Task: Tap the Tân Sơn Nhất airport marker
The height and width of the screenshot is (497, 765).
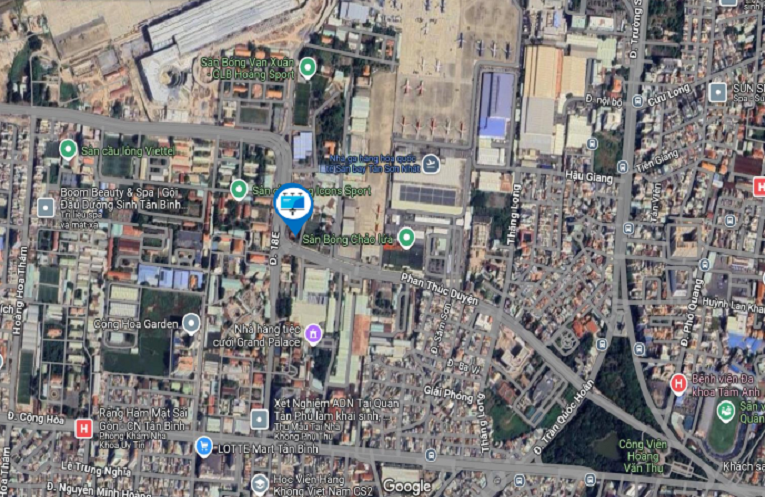Action: [x=430, y=163]
